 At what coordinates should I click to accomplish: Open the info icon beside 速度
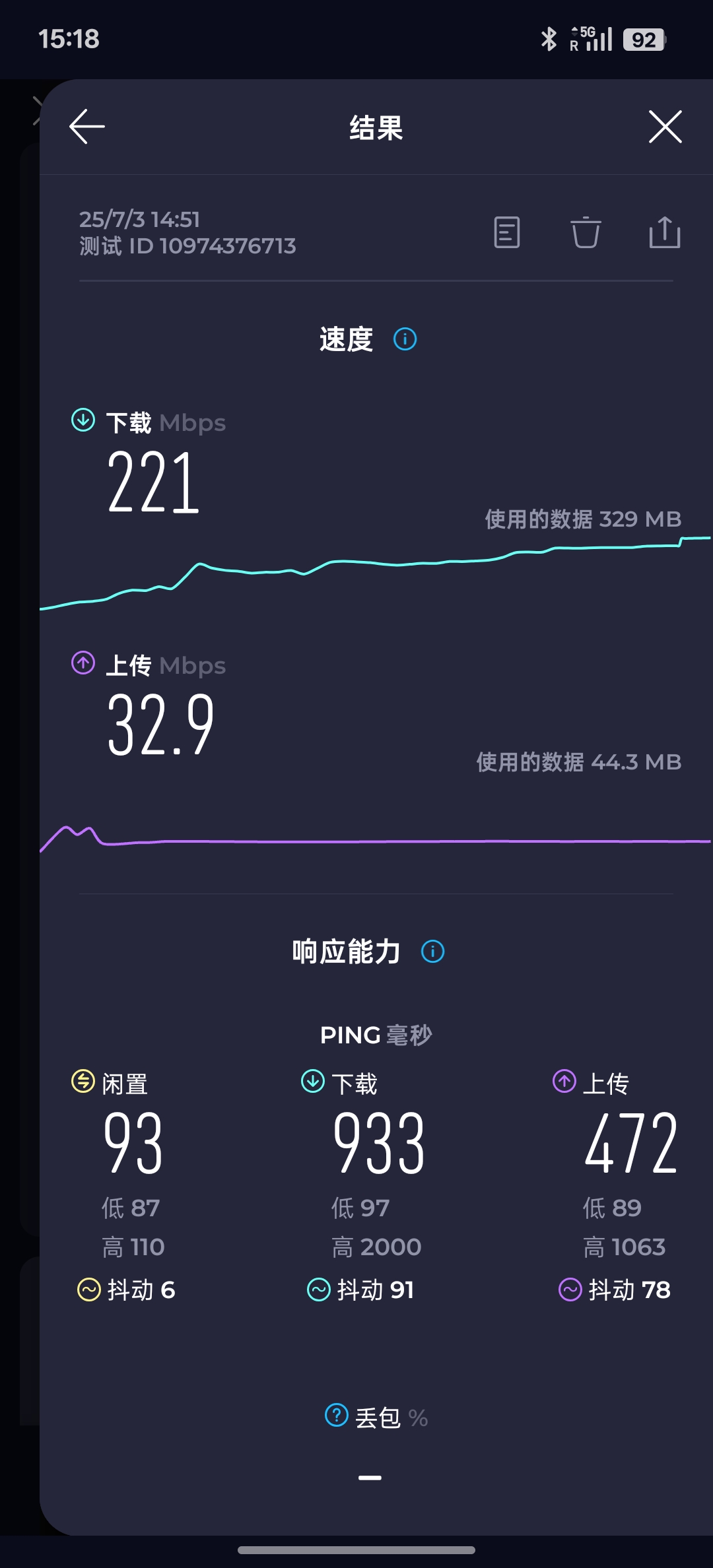(405, 339)
